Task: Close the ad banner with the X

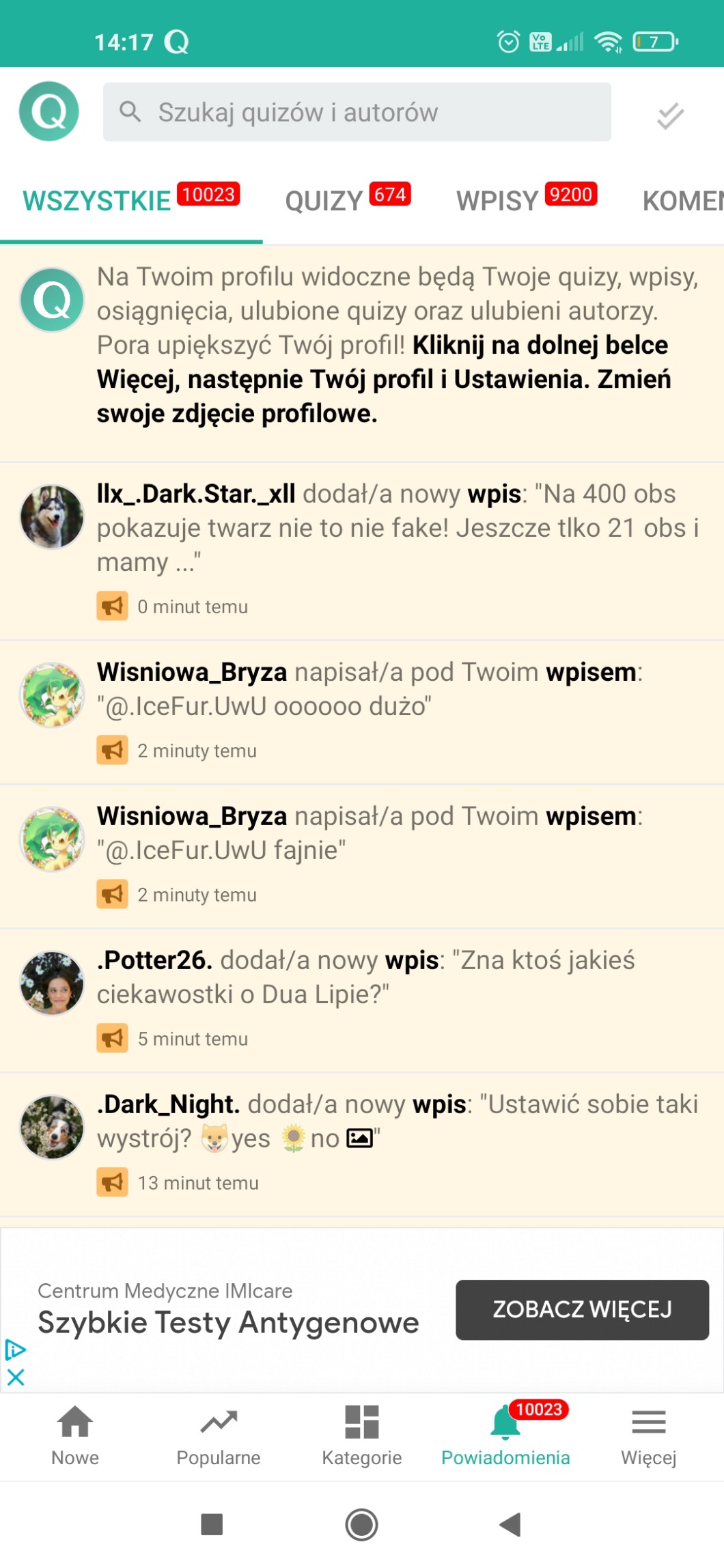Action: coord(16,1377)
